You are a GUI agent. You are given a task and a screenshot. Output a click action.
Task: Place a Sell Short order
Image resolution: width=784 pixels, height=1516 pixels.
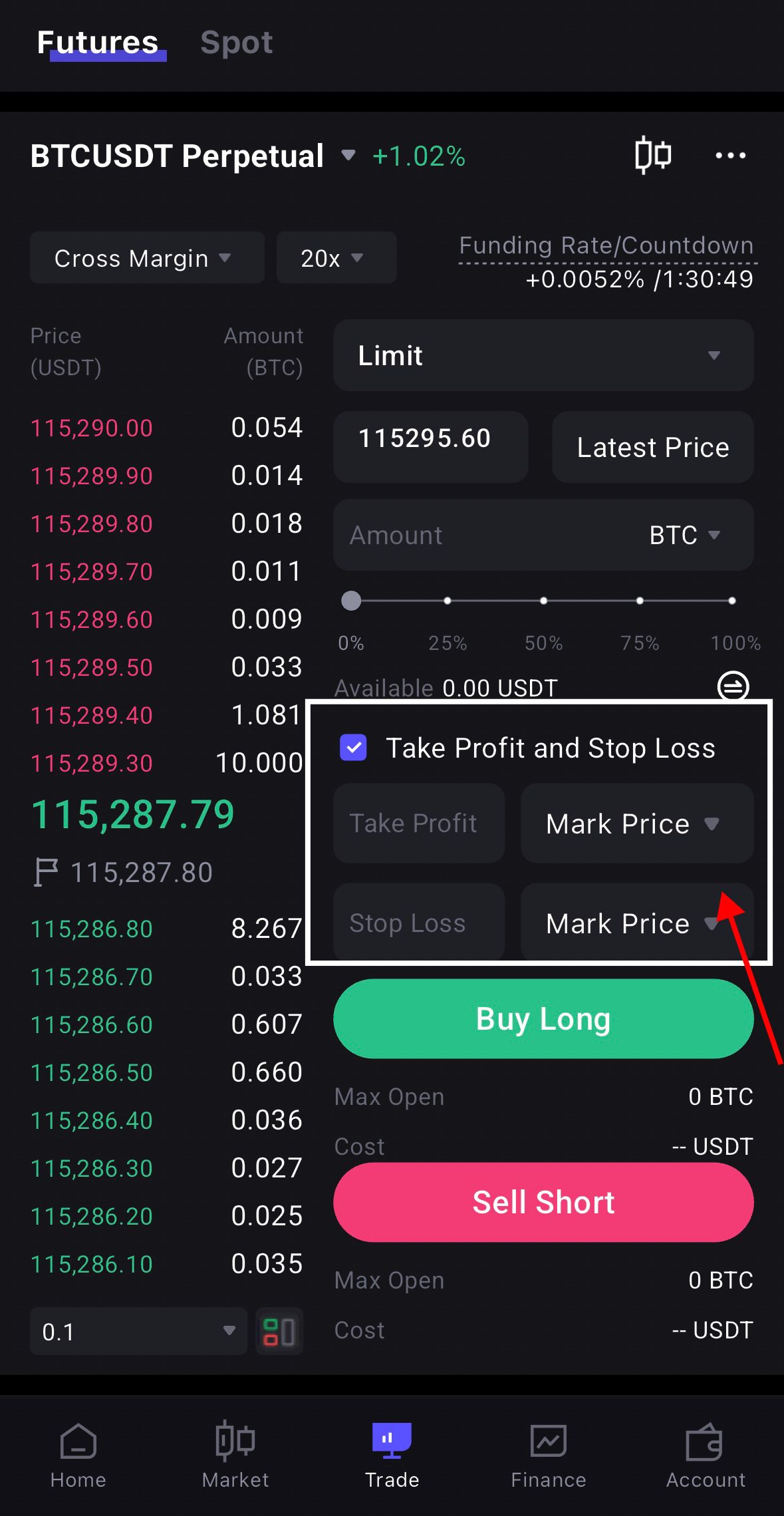click(543, 1202)
